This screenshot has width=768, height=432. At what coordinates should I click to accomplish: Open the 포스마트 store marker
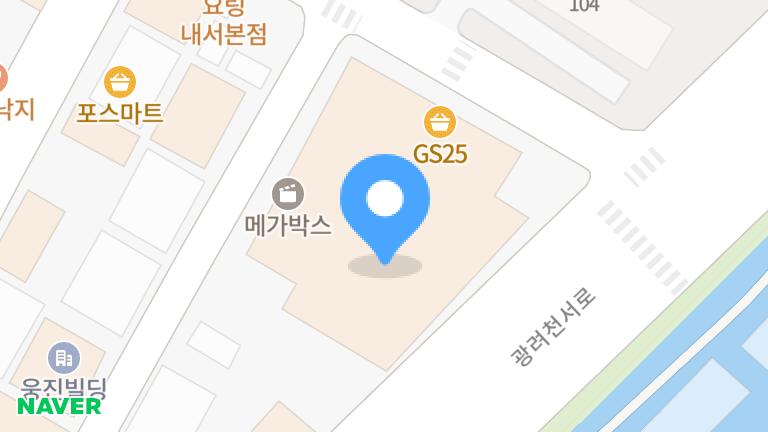tap(120, 82)
